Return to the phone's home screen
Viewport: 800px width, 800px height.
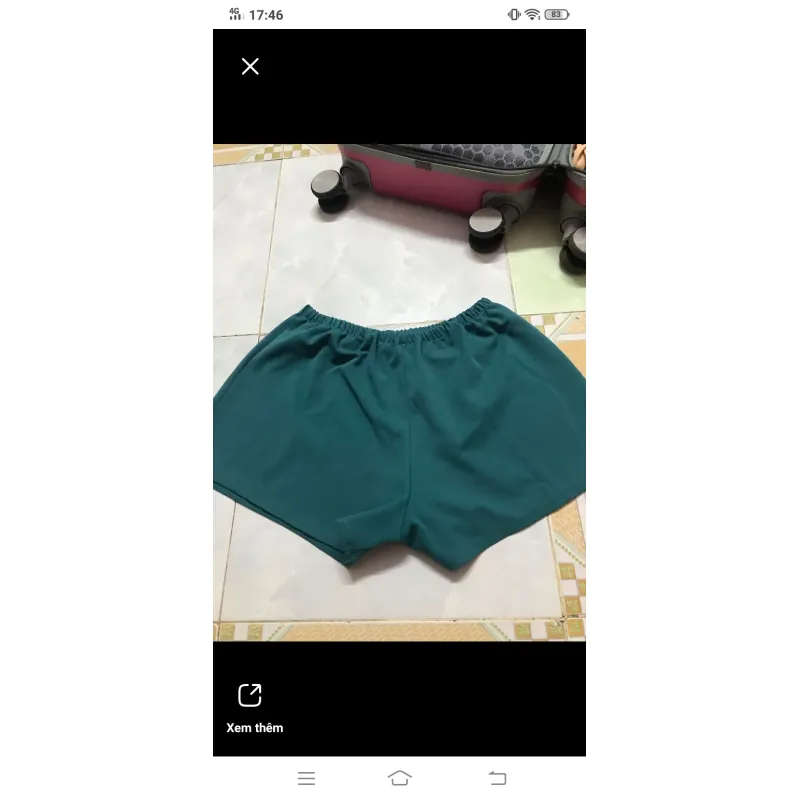click(399, 778)
